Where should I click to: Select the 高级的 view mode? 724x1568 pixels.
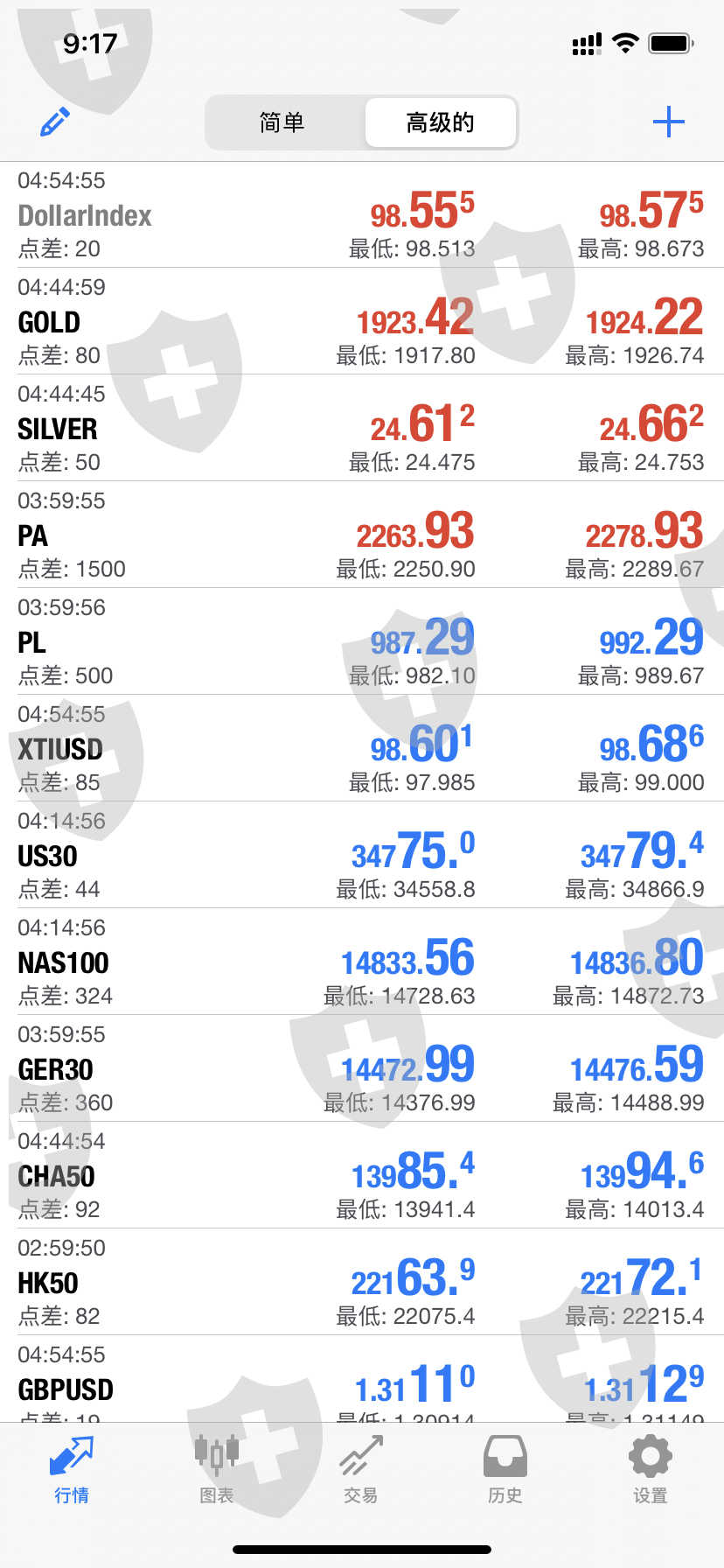[440, 122]
